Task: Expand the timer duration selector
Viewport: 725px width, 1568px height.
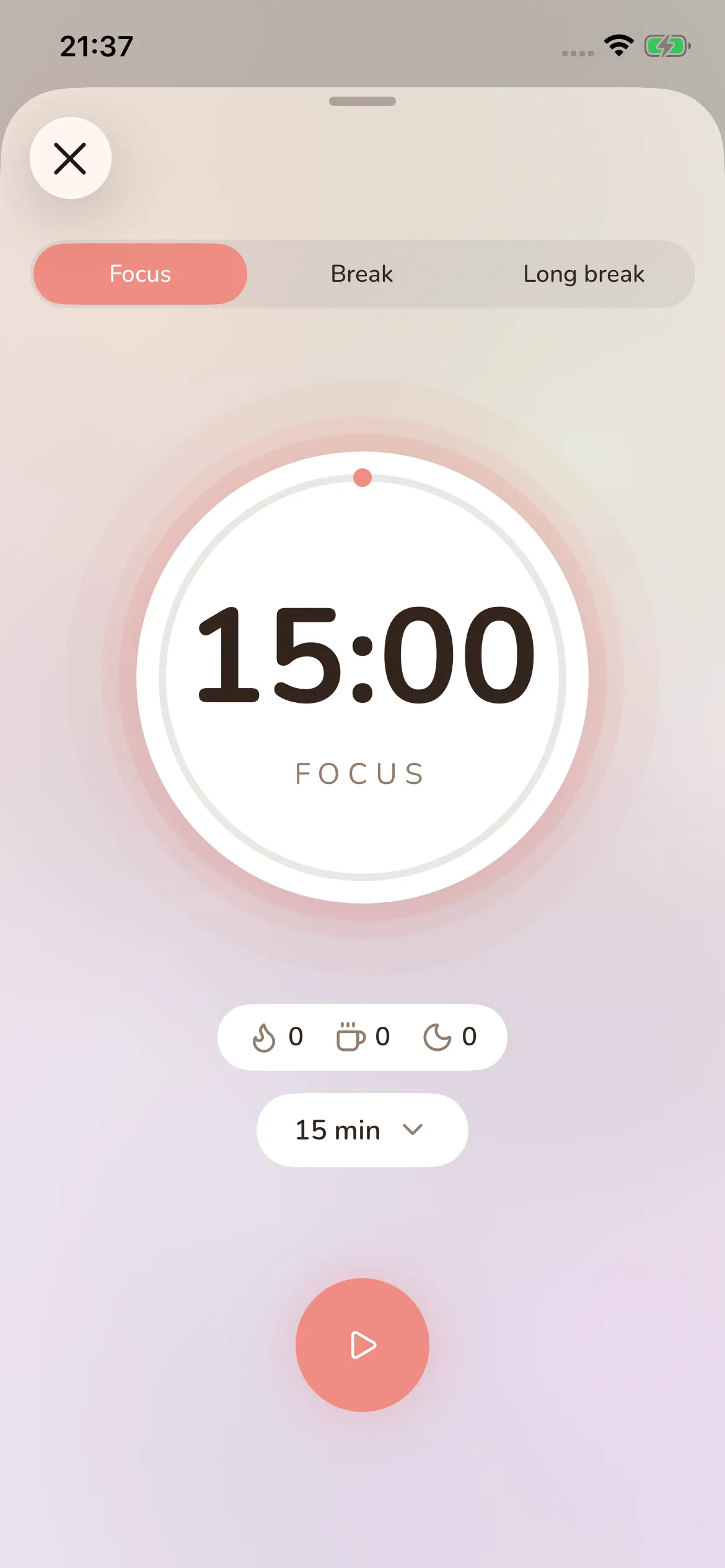Action: point(362,1130)
